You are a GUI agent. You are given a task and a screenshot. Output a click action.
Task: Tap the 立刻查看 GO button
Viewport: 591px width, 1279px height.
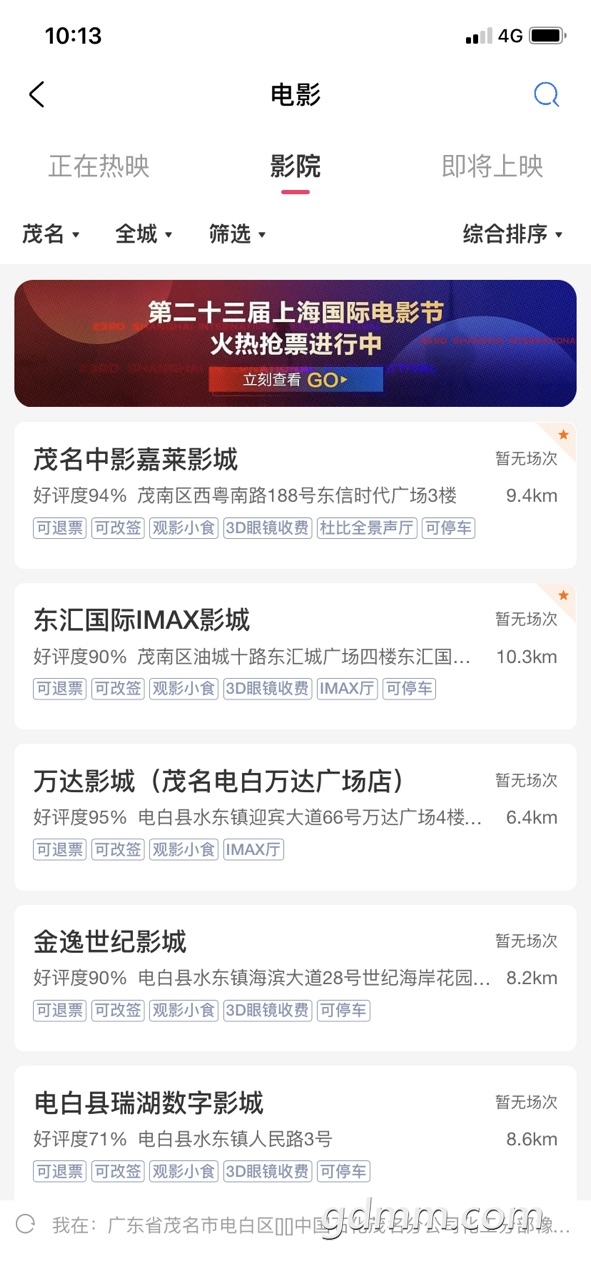(296, 380)
